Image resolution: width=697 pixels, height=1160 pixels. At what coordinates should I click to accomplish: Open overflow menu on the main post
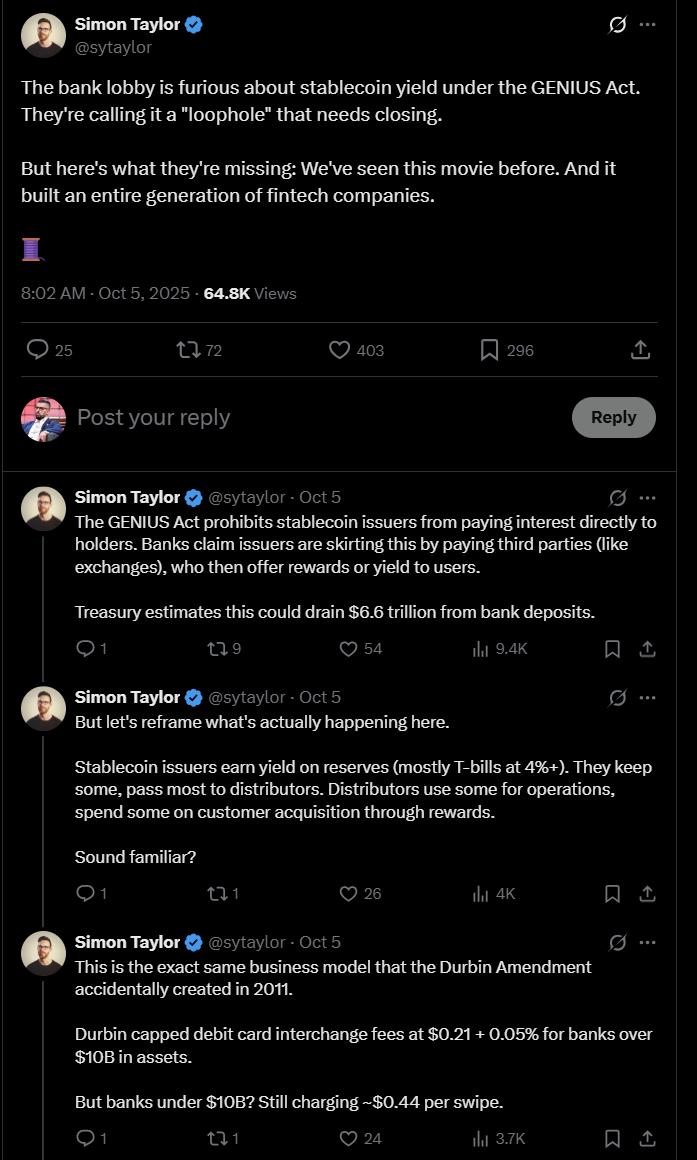point(647,25)
